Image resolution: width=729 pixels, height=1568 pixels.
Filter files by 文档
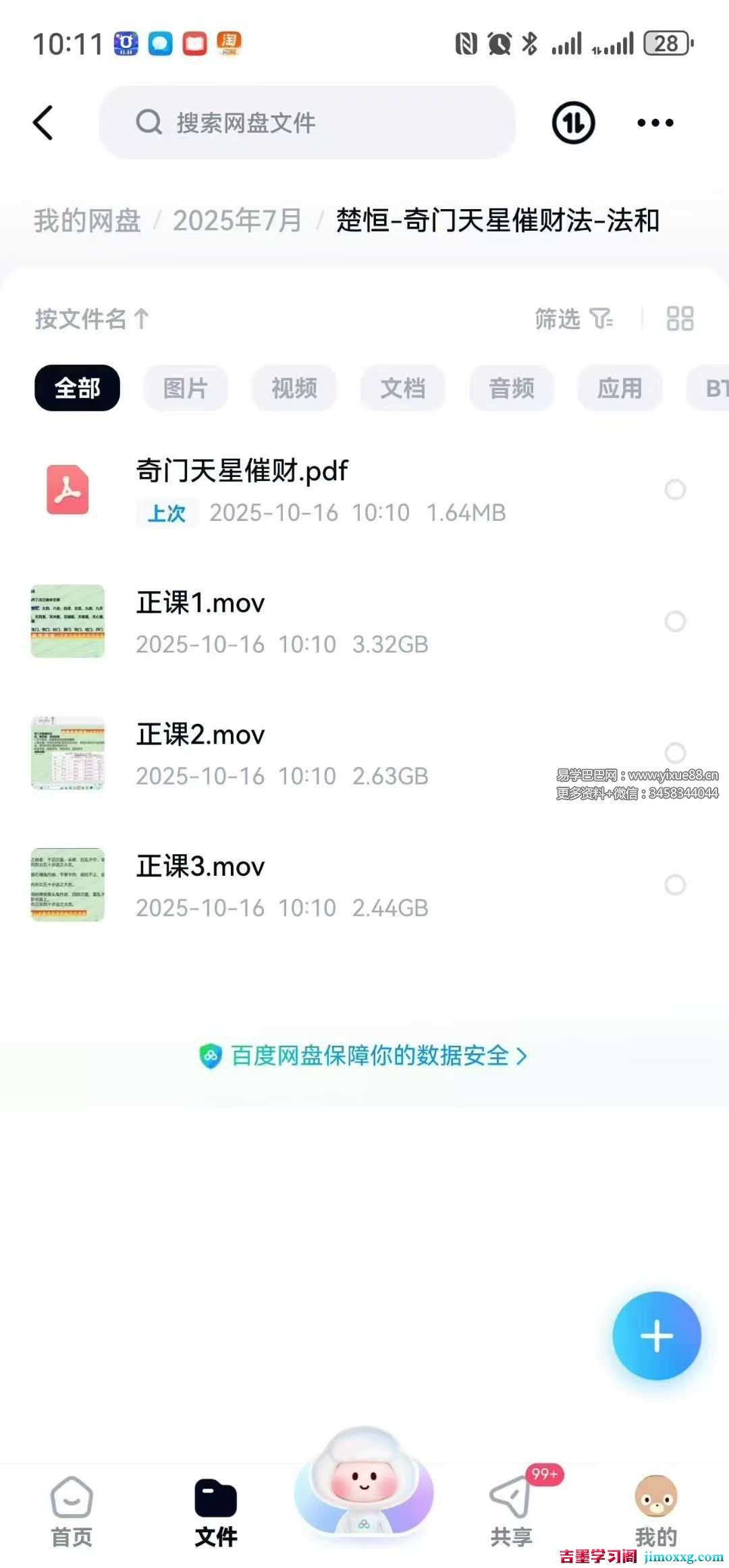click(402, 388)
